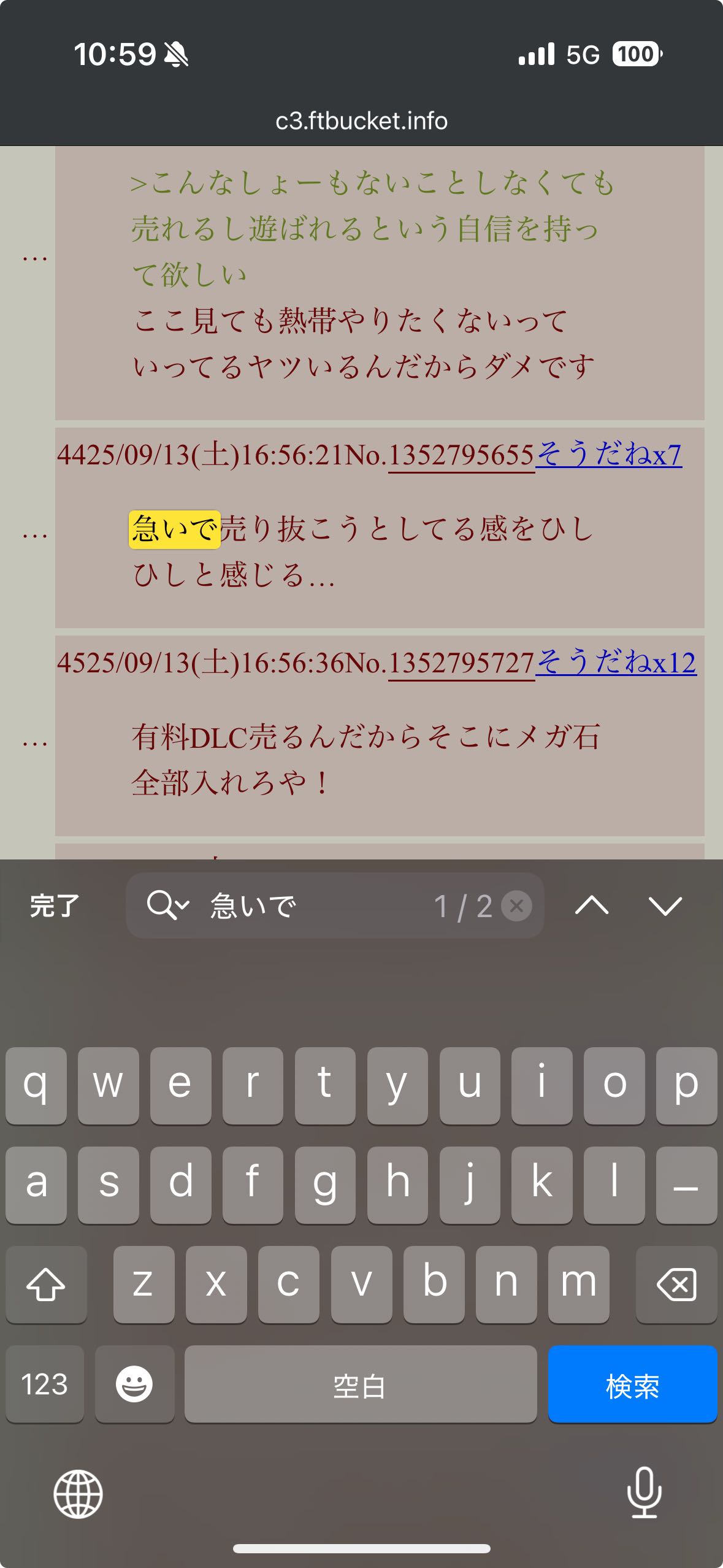The image size is (723, 1568).
Task: Jump to the previous search match
Action: click(592, 905)
